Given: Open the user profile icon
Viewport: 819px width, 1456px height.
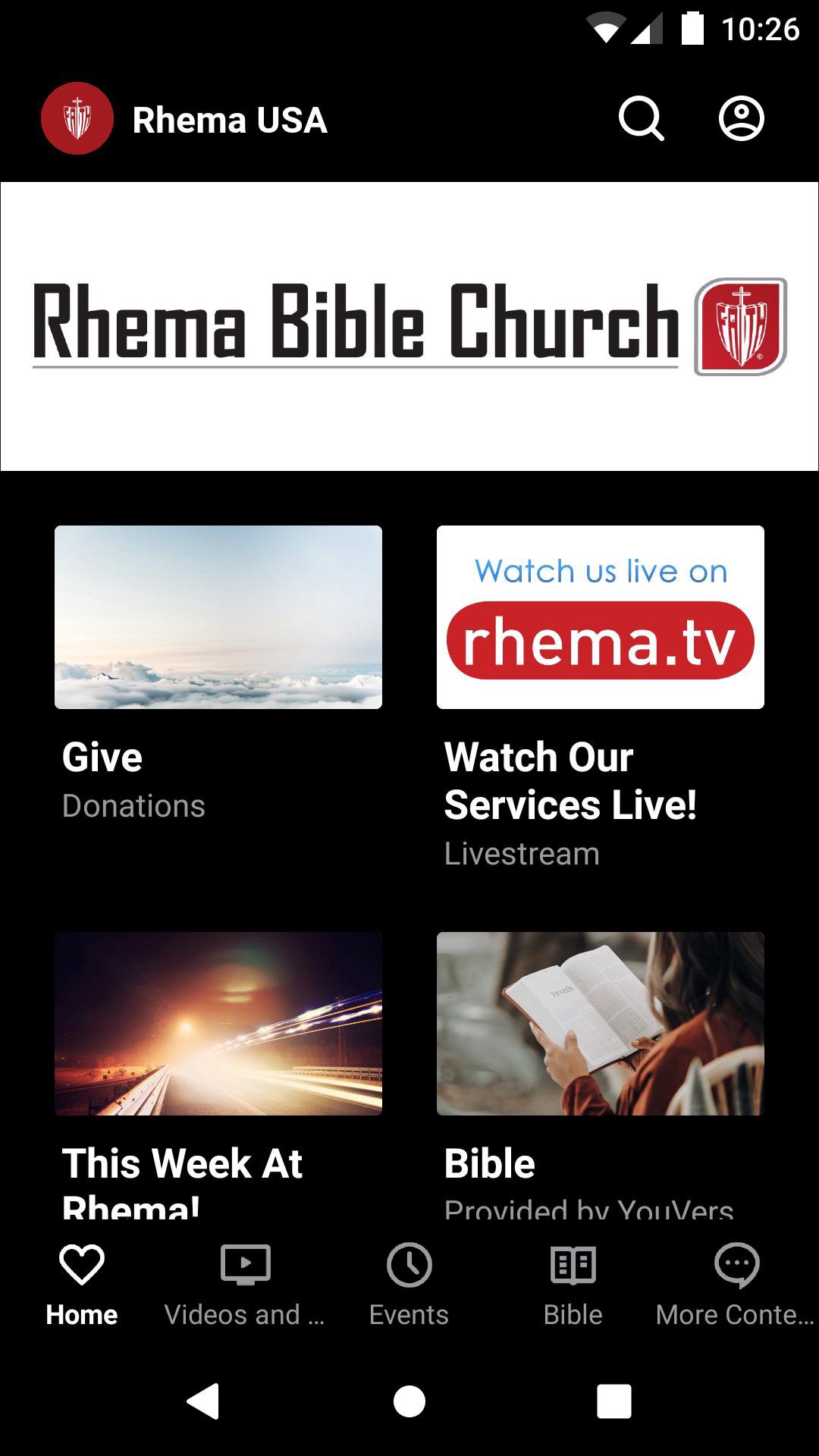Looking at the screenshot, I should point(741,119).
